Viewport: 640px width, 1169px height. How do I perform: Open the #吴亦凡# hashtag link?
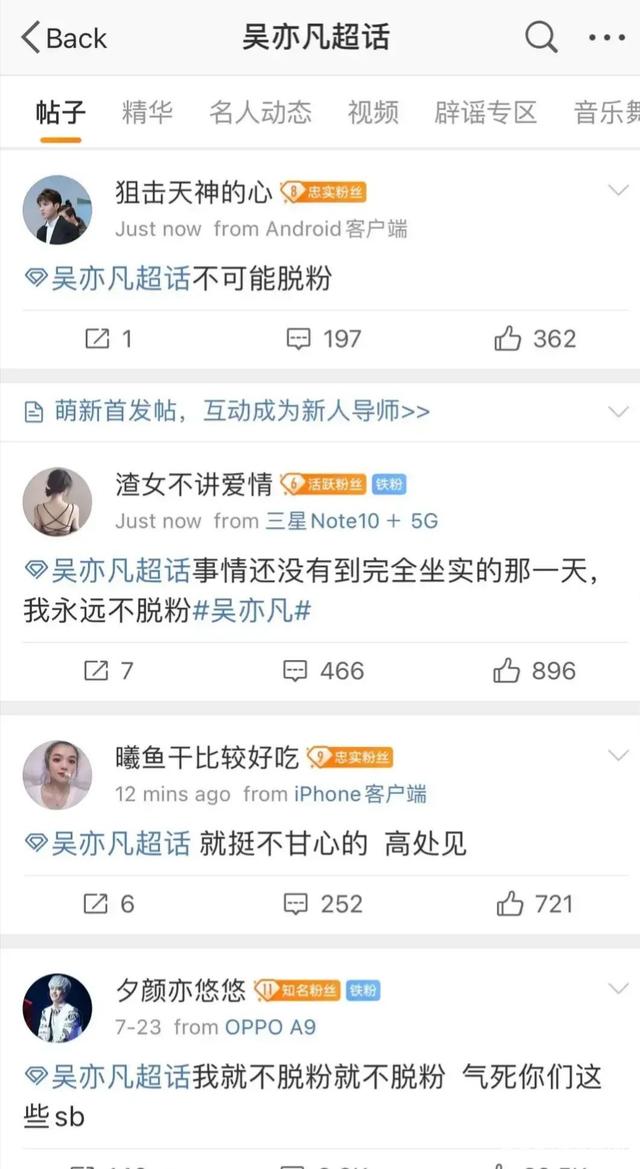point(251,612)
